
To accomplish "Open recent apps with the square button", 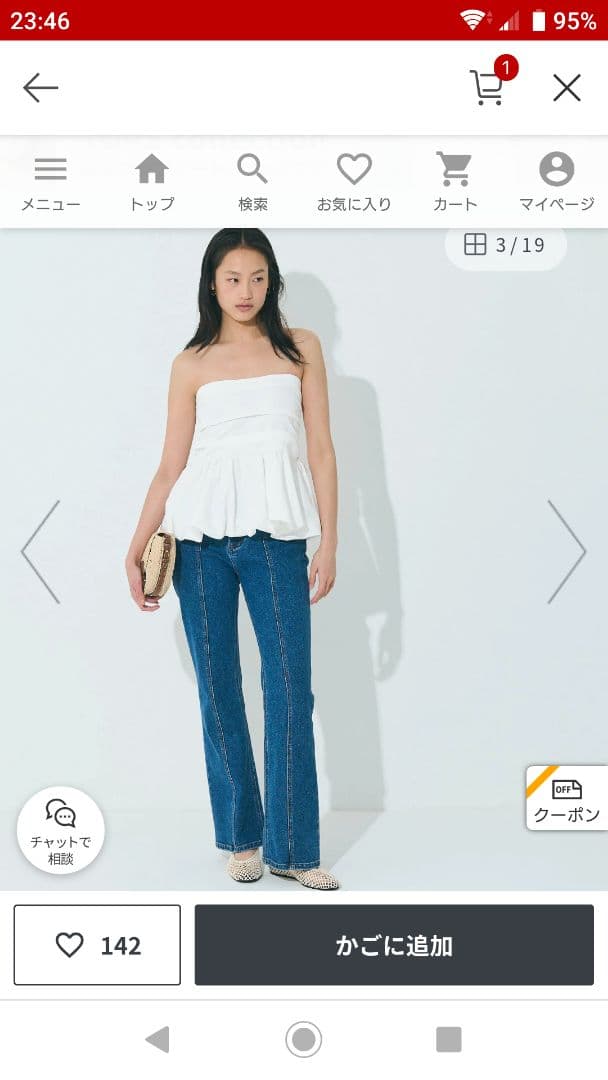I will tap(449, 1040).
